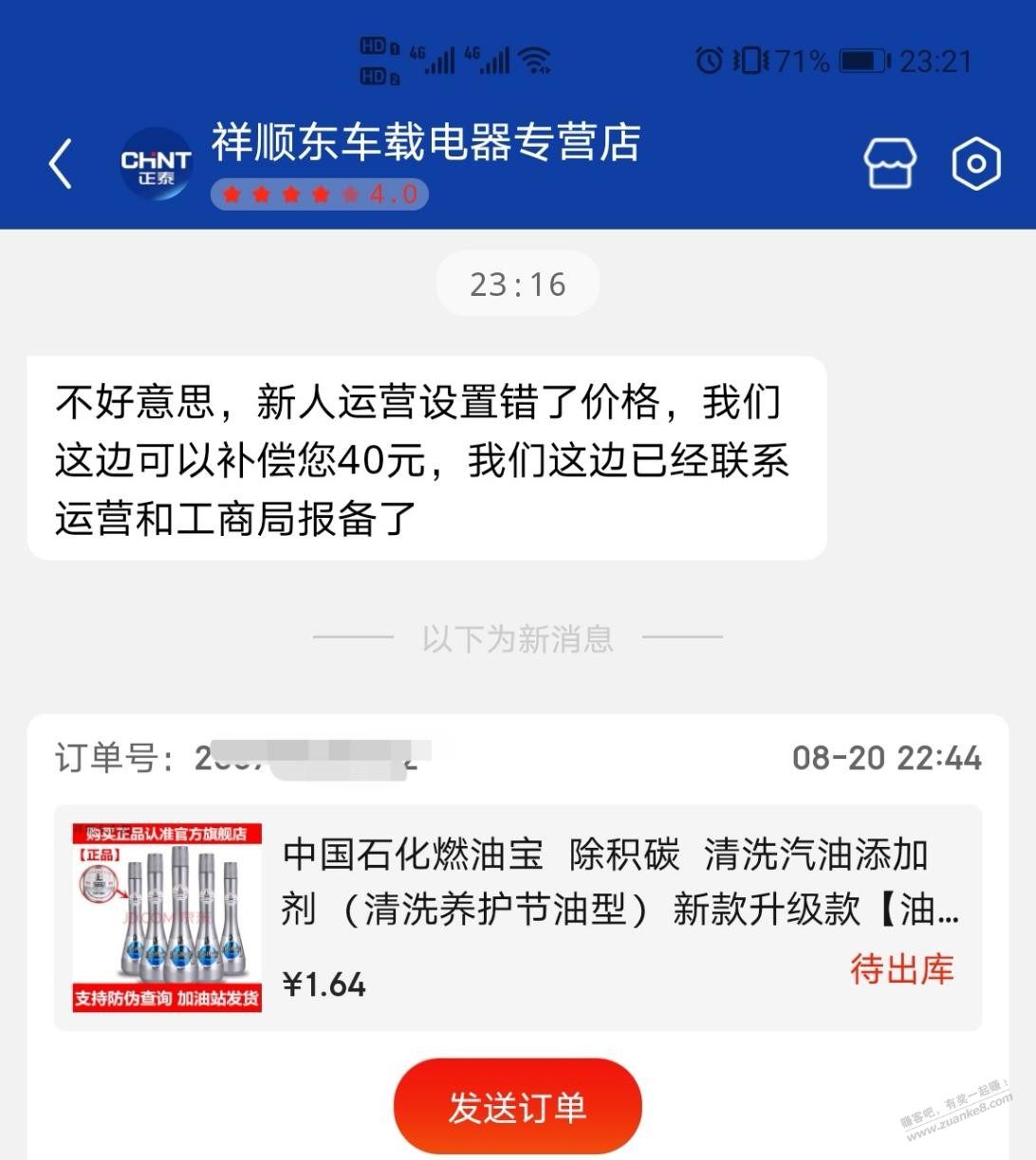This screenshot has height=1160, width=1036.
Task: Open the shop storefront icon
Action: pos(889,163)
